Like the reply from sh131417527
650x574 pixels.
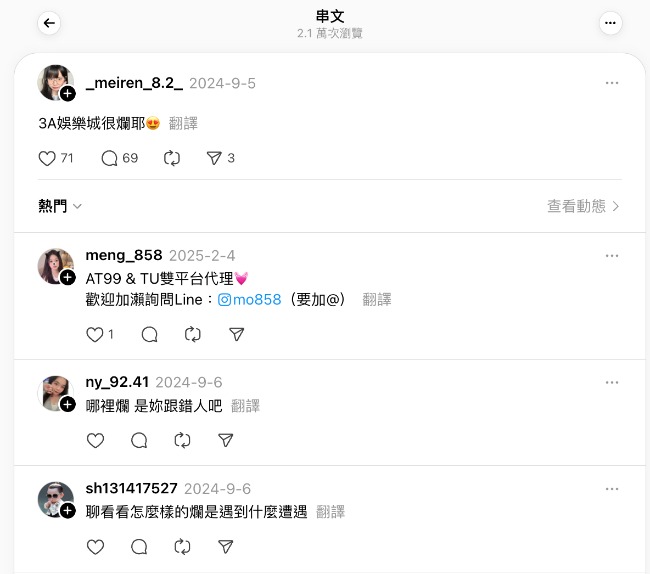[95, 546]
